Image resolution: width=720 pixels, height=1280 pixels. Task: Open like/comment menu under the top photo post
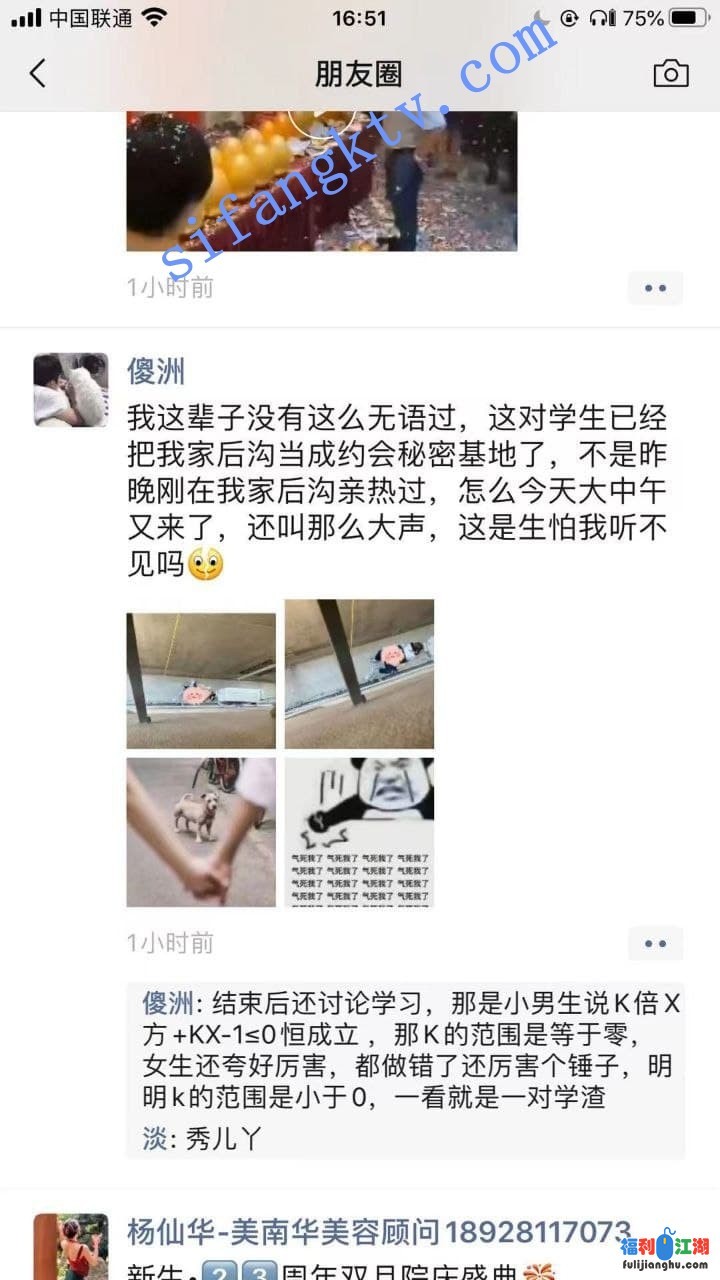tap(655, 288)
